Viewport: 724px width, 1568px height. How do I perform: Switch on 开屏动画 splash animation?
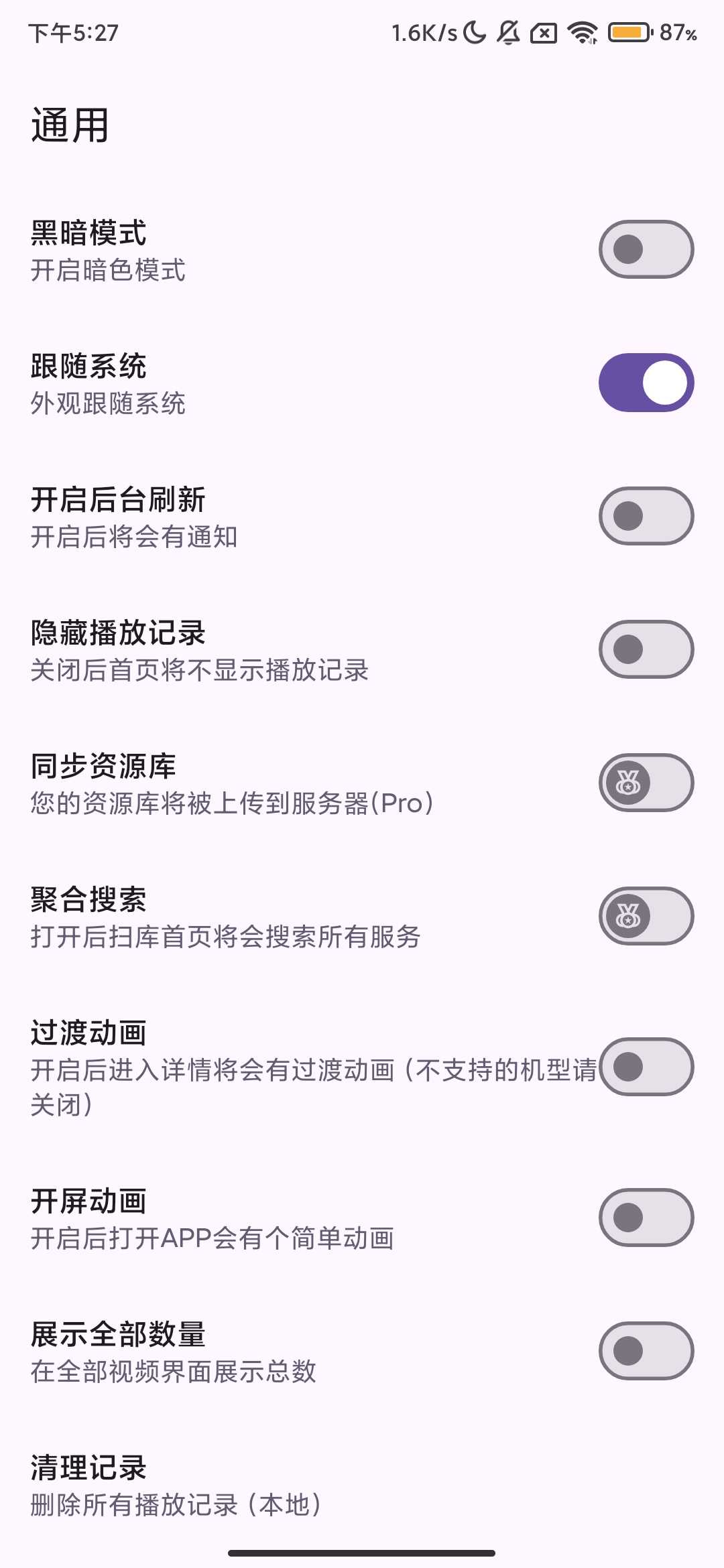coord(646,1218)
